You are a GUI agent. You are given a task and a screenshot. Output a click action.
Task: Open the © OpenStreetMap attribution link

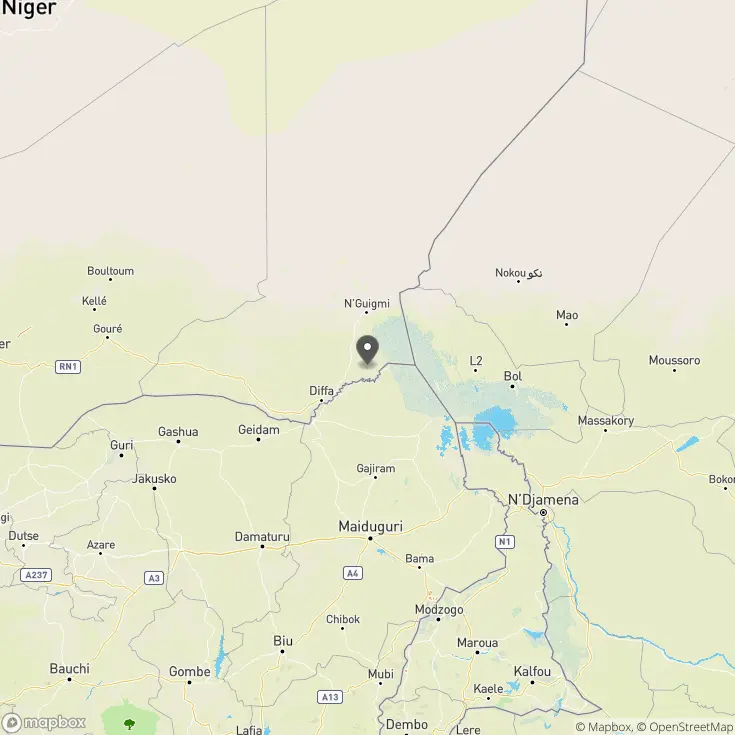coord(685,727)
